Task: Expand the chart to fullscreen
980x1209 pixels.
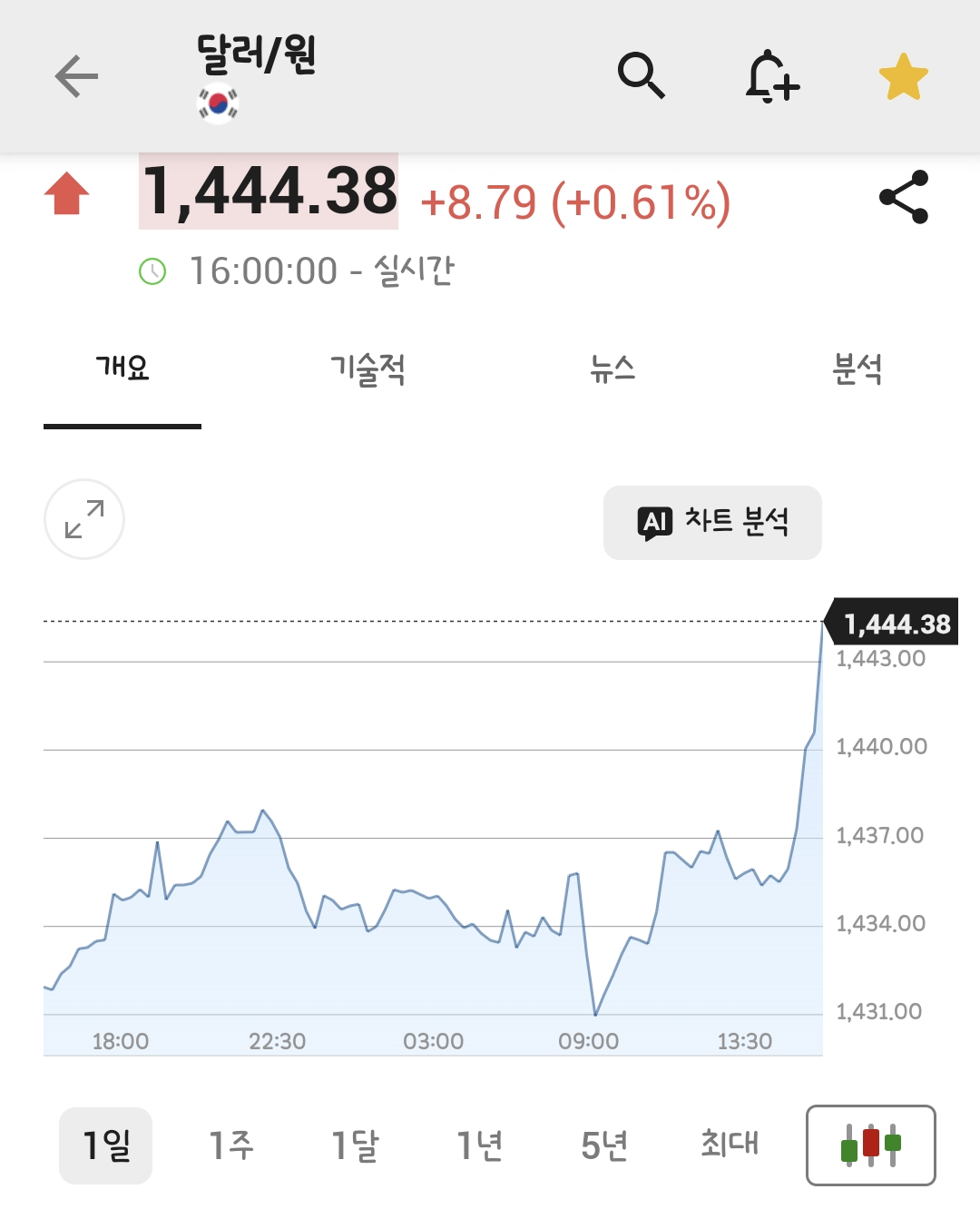Action: [83, 519]
